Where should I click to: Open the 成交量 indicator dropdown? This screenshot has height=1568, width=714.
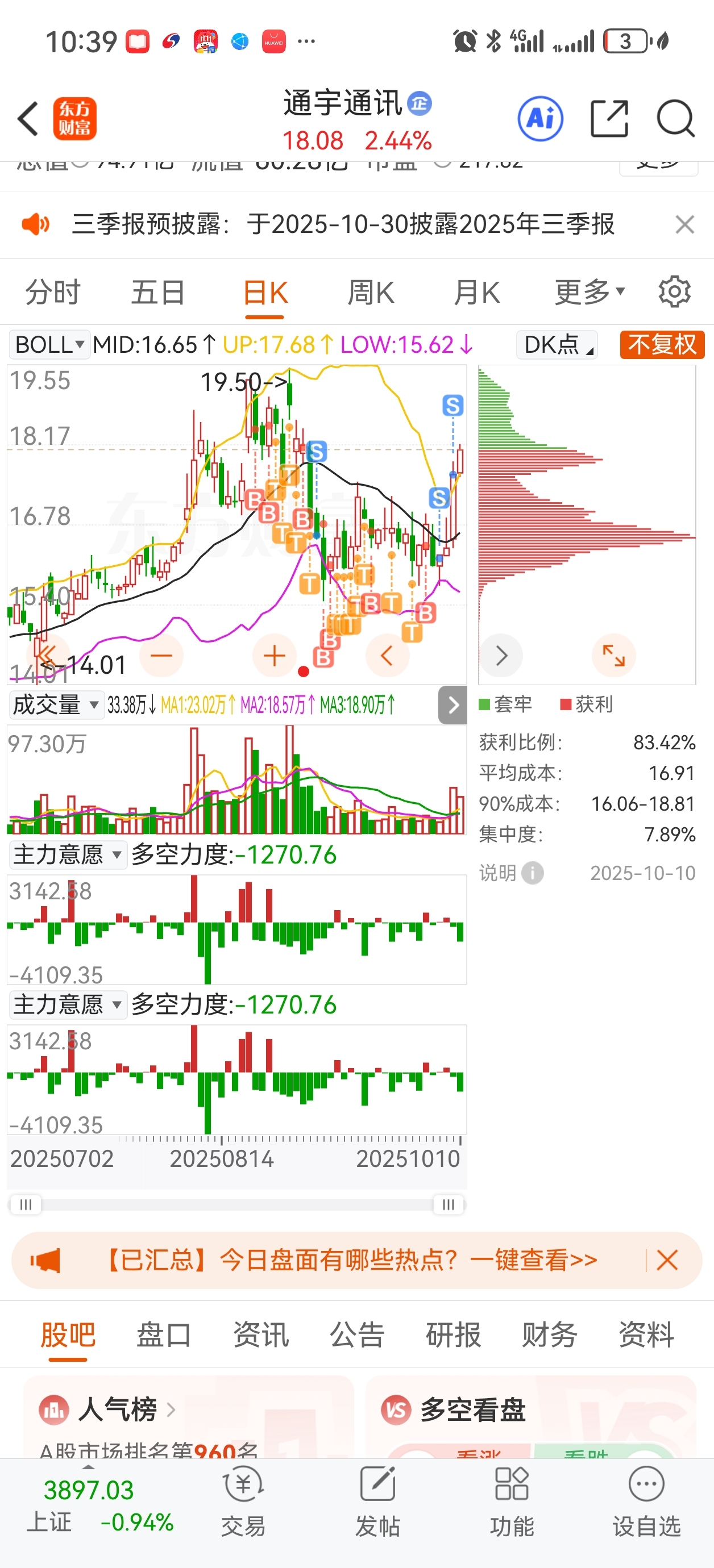point(56,705)
